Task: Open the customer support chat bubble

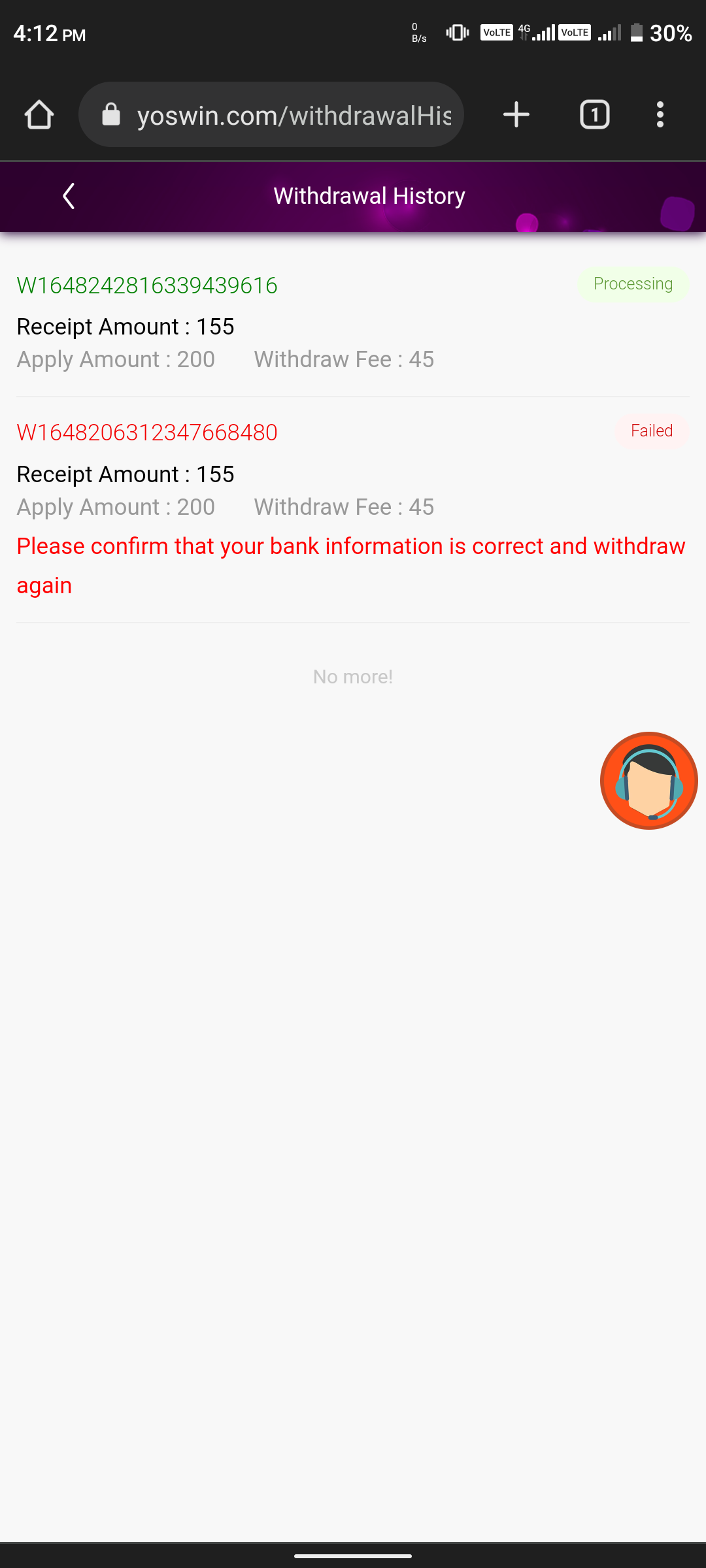Action: coord(648,781)
